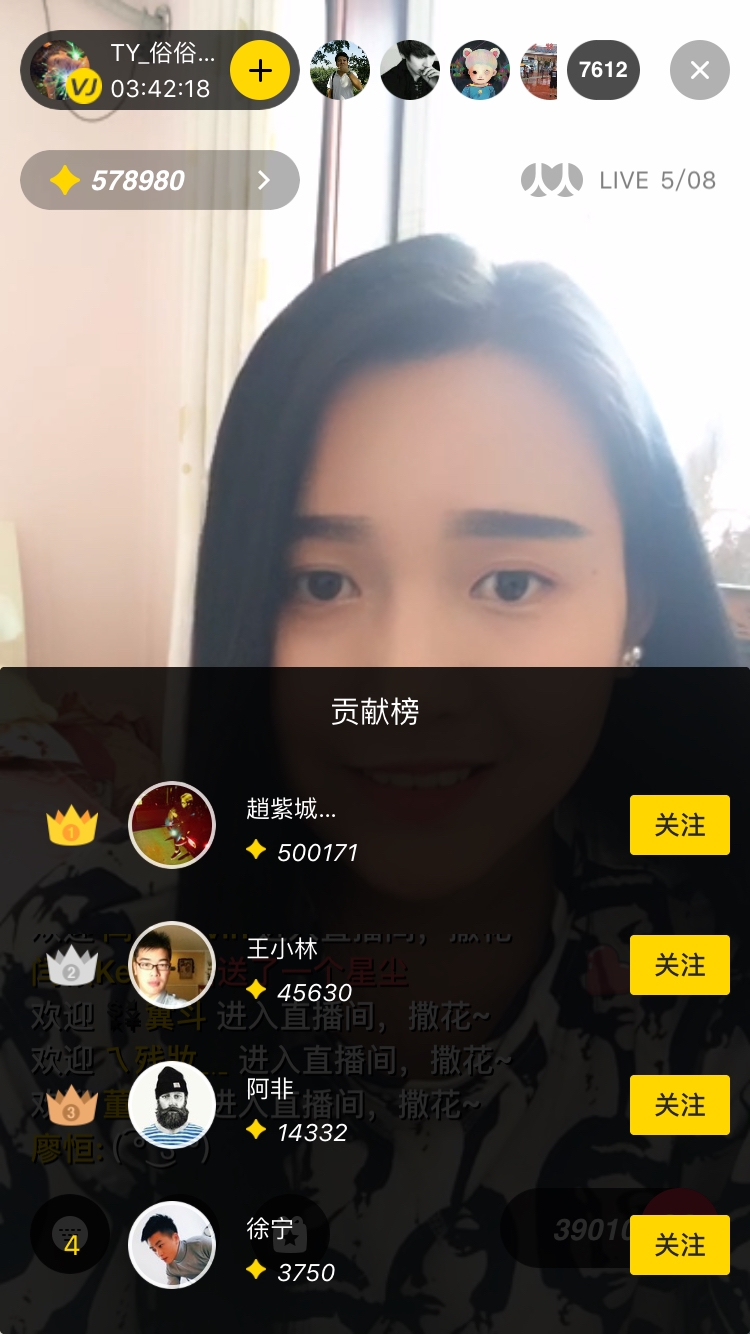750x1334 pixels.
Task: Follow 阿非 via 关注 button
Action: [x=680, y=1105]
